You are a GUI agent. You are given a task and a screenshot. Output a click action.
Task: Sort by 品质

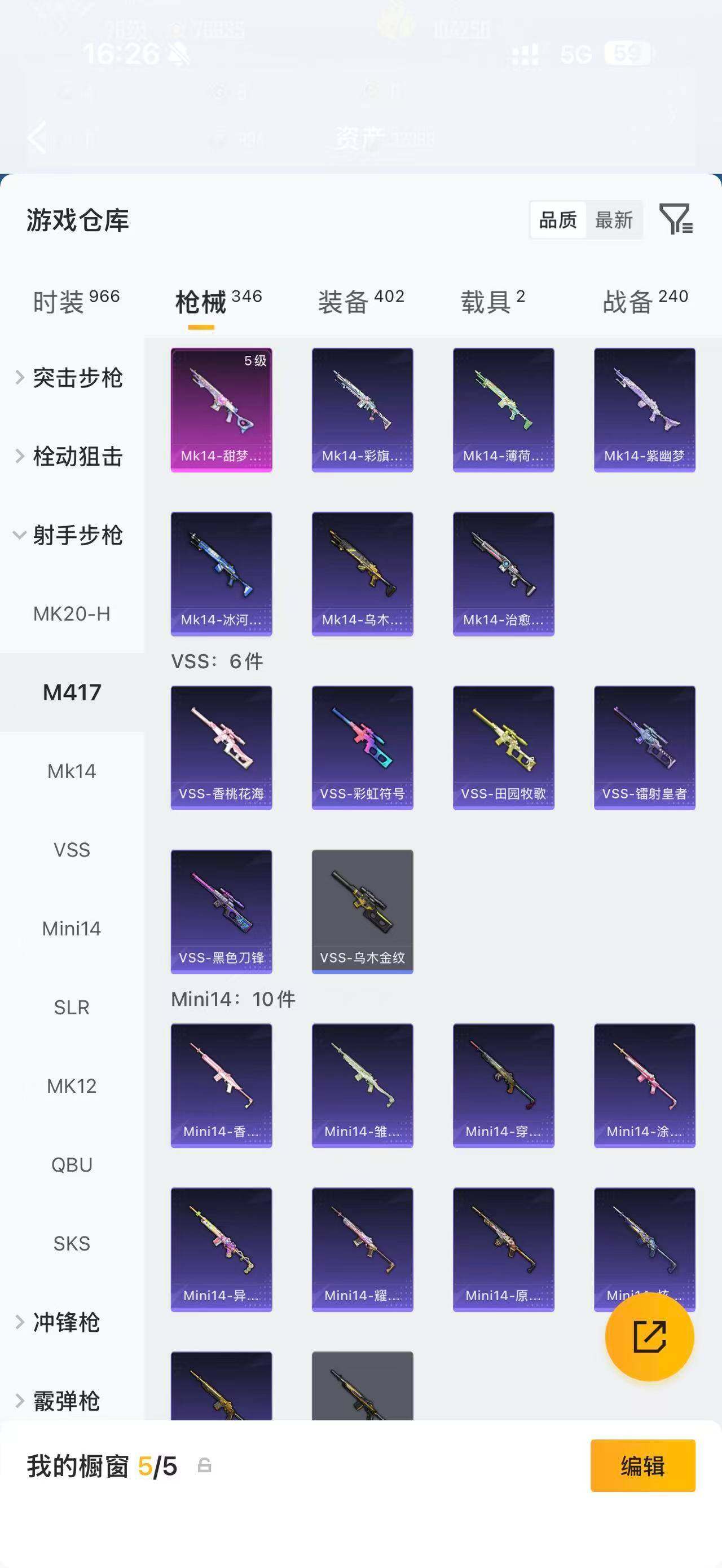[x=558, y=220]
